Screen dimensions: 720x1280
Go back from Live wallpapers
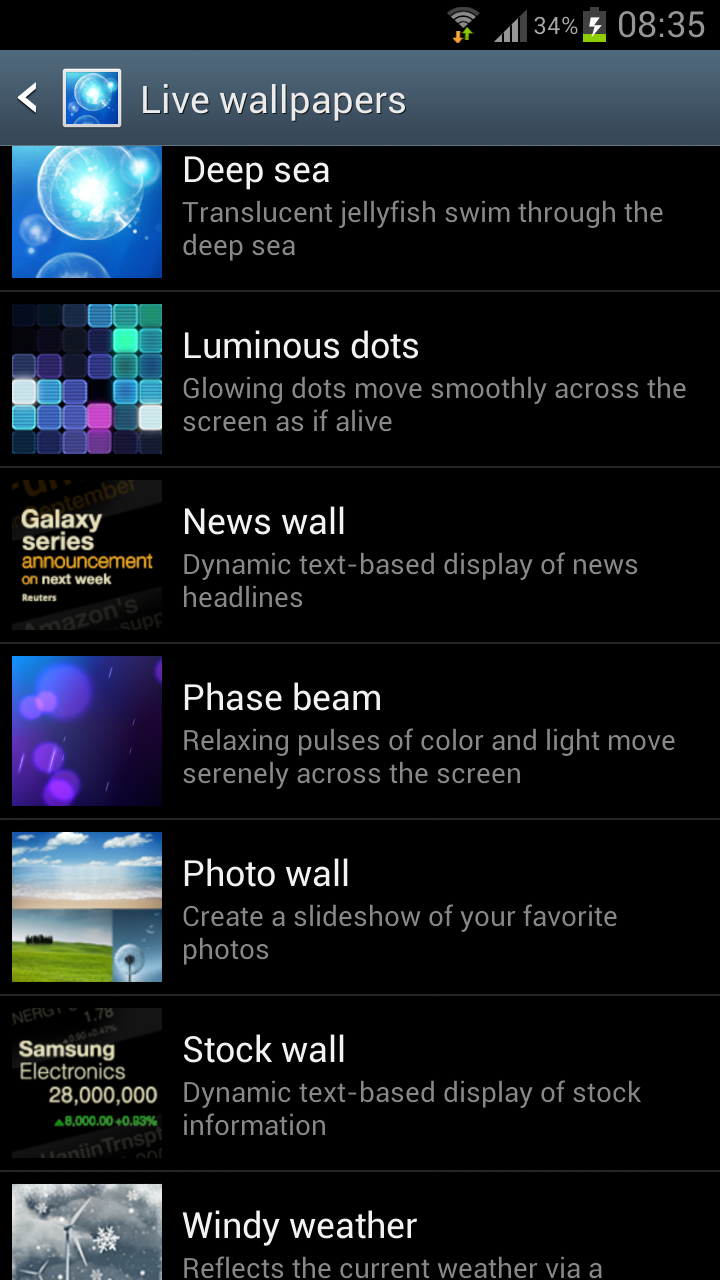(x=30, y=98)
